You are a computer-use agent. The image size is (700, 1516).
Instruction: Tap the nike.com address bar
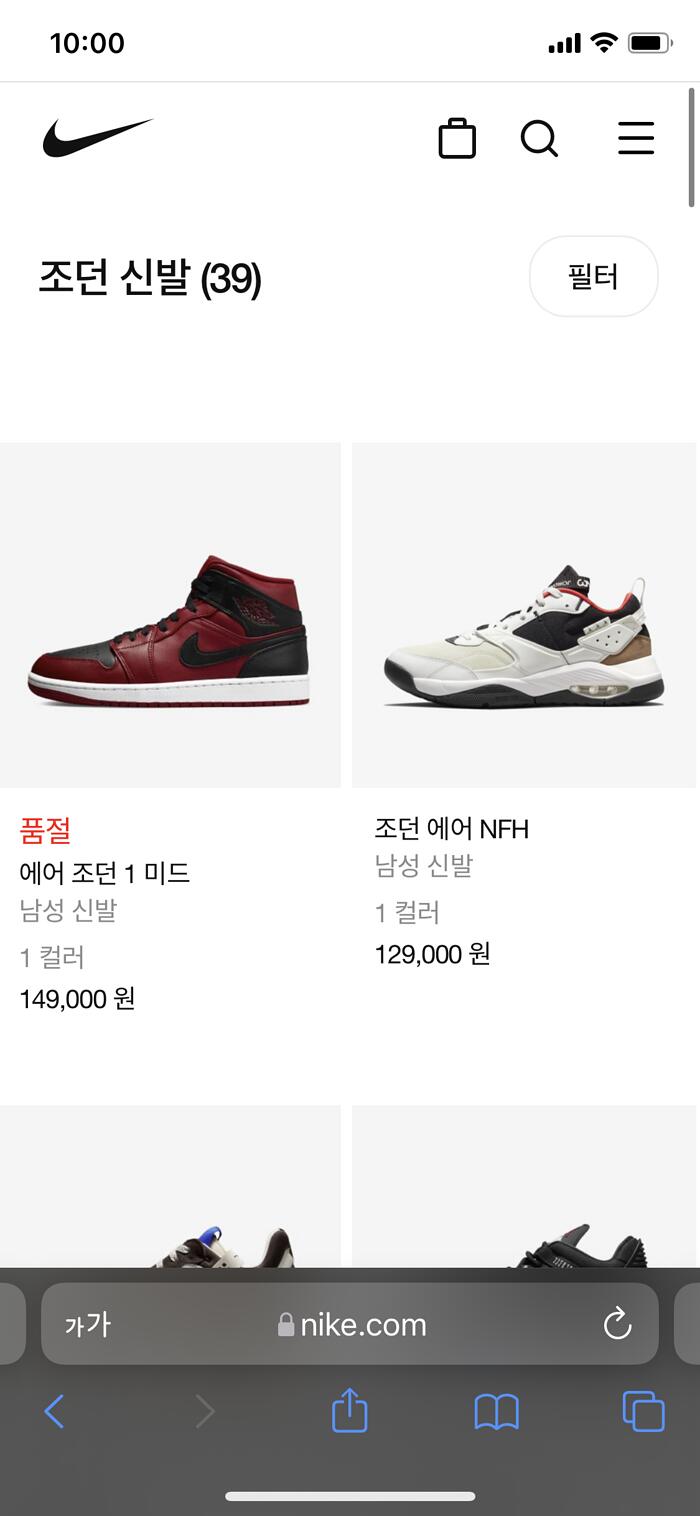coord(352,1325)
